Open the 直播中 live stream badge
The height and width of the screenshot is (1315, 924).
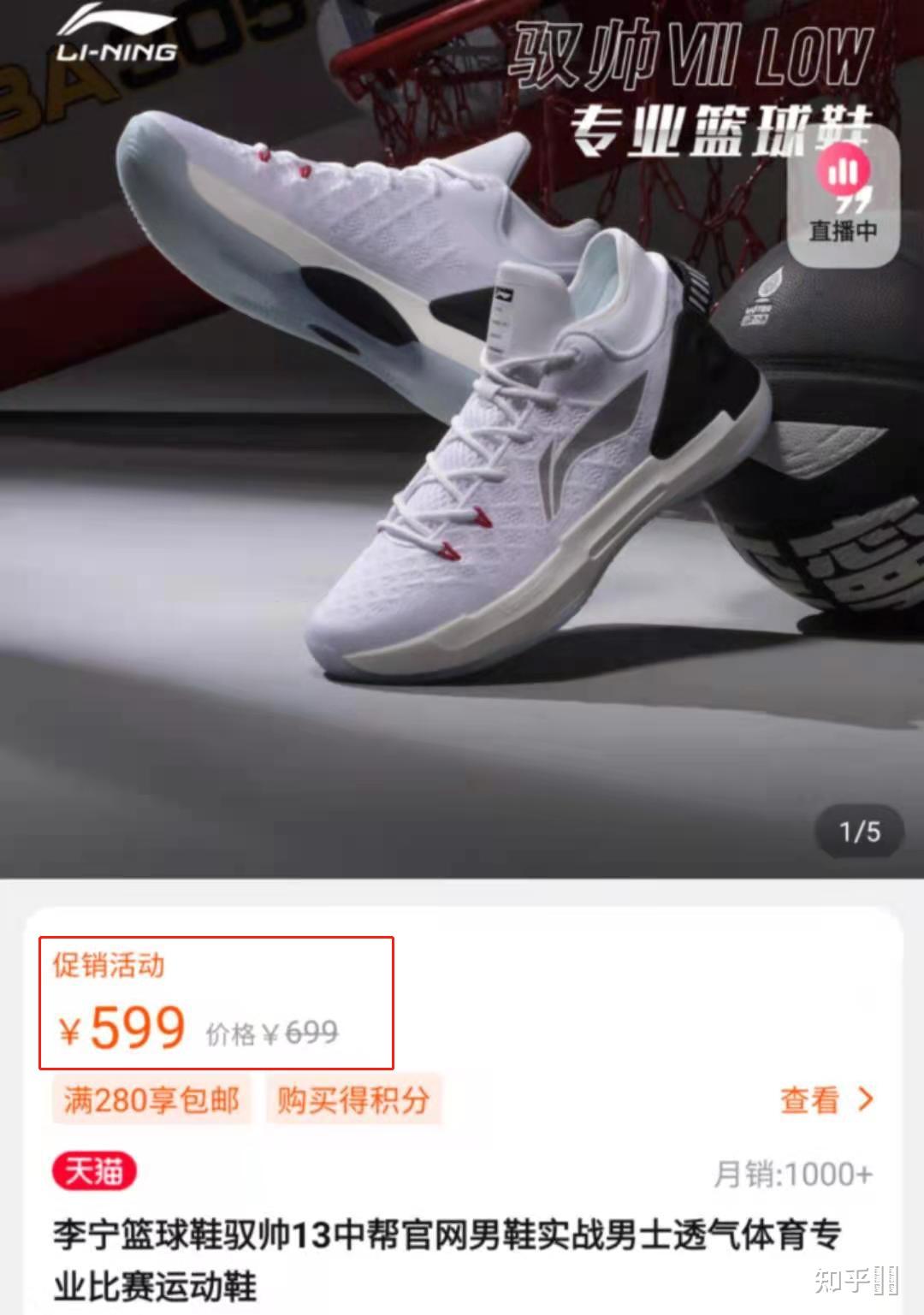coord(843,194)
